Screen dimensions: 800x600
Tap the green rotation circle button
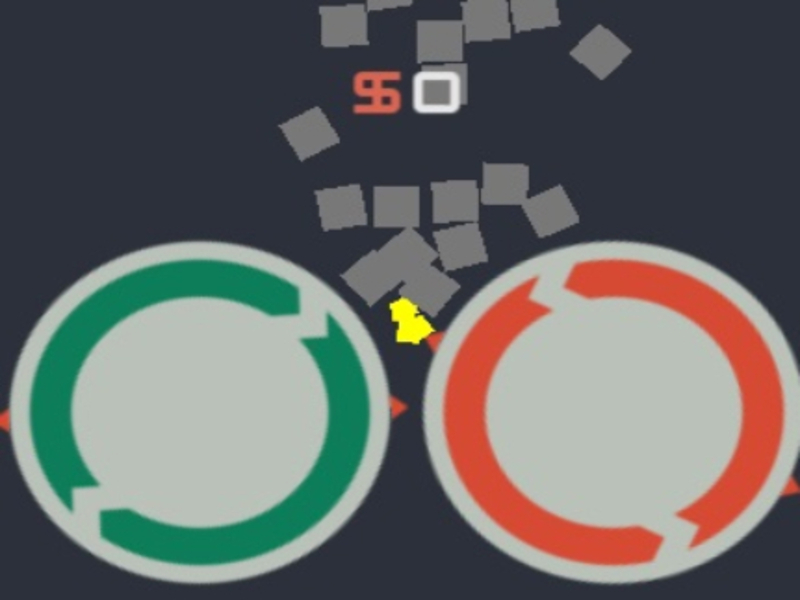click(200, 410)
